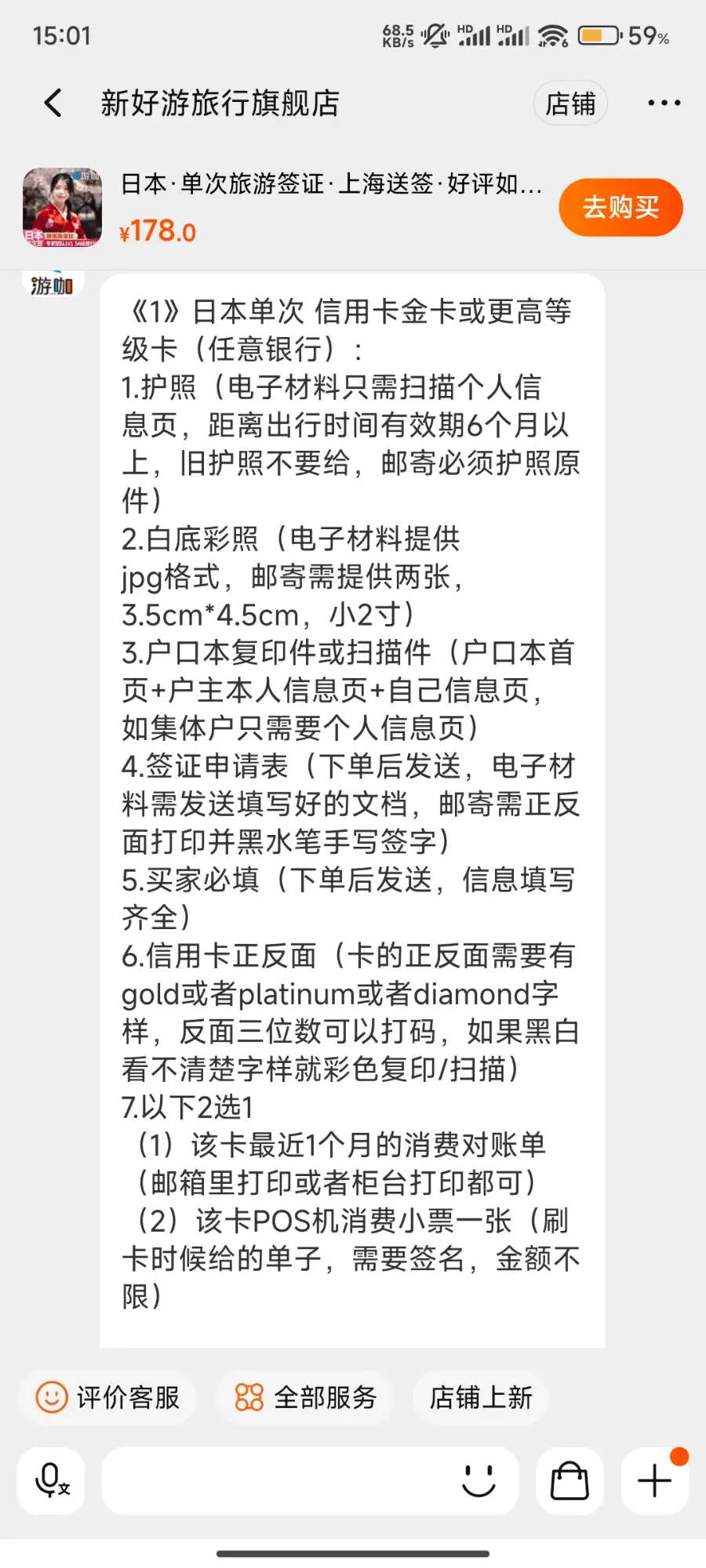Select the 评价客服 chip
This screenshot has height=1568, width=706.
click(108, 1397)
